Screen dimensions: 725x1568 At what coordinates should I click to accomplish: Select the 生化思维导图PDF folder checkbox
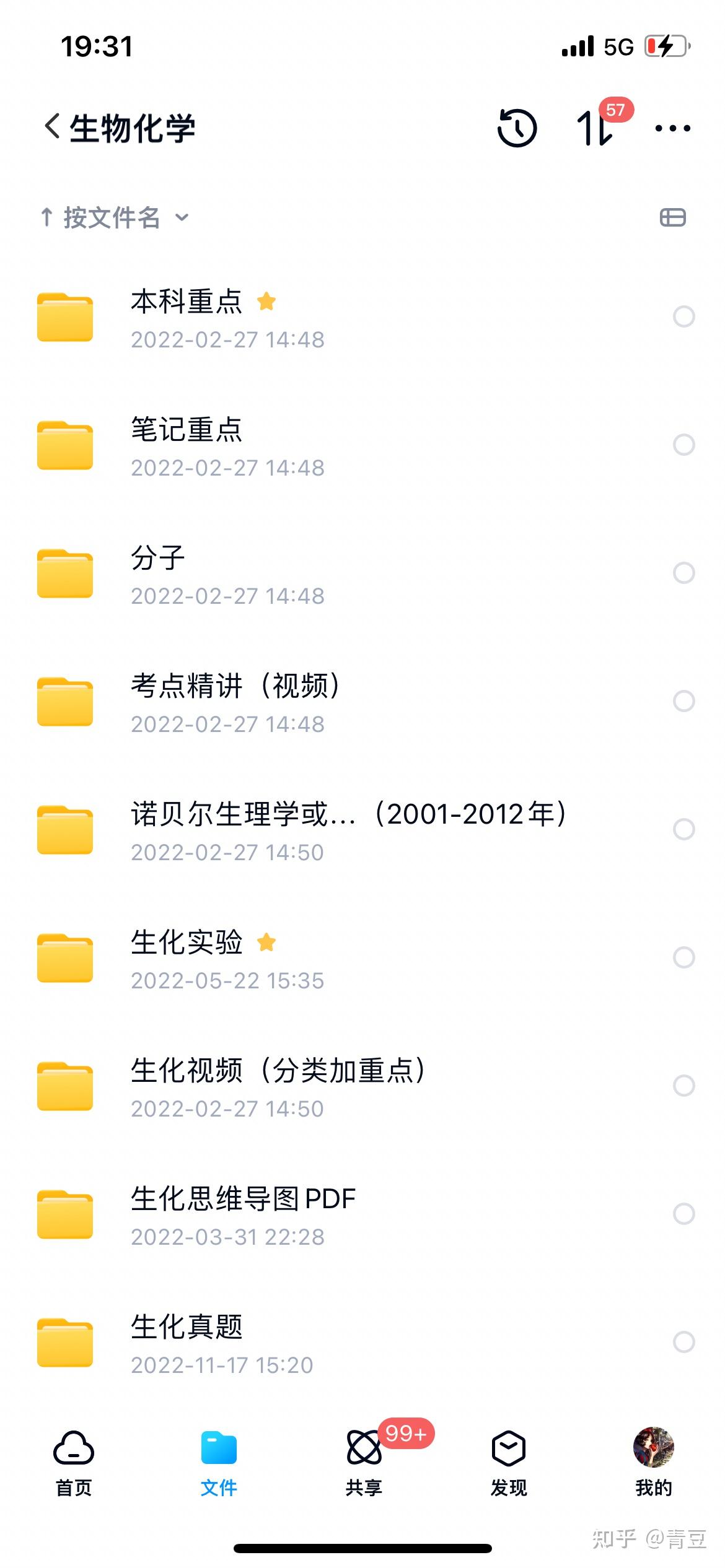[x=683, y=1214]
